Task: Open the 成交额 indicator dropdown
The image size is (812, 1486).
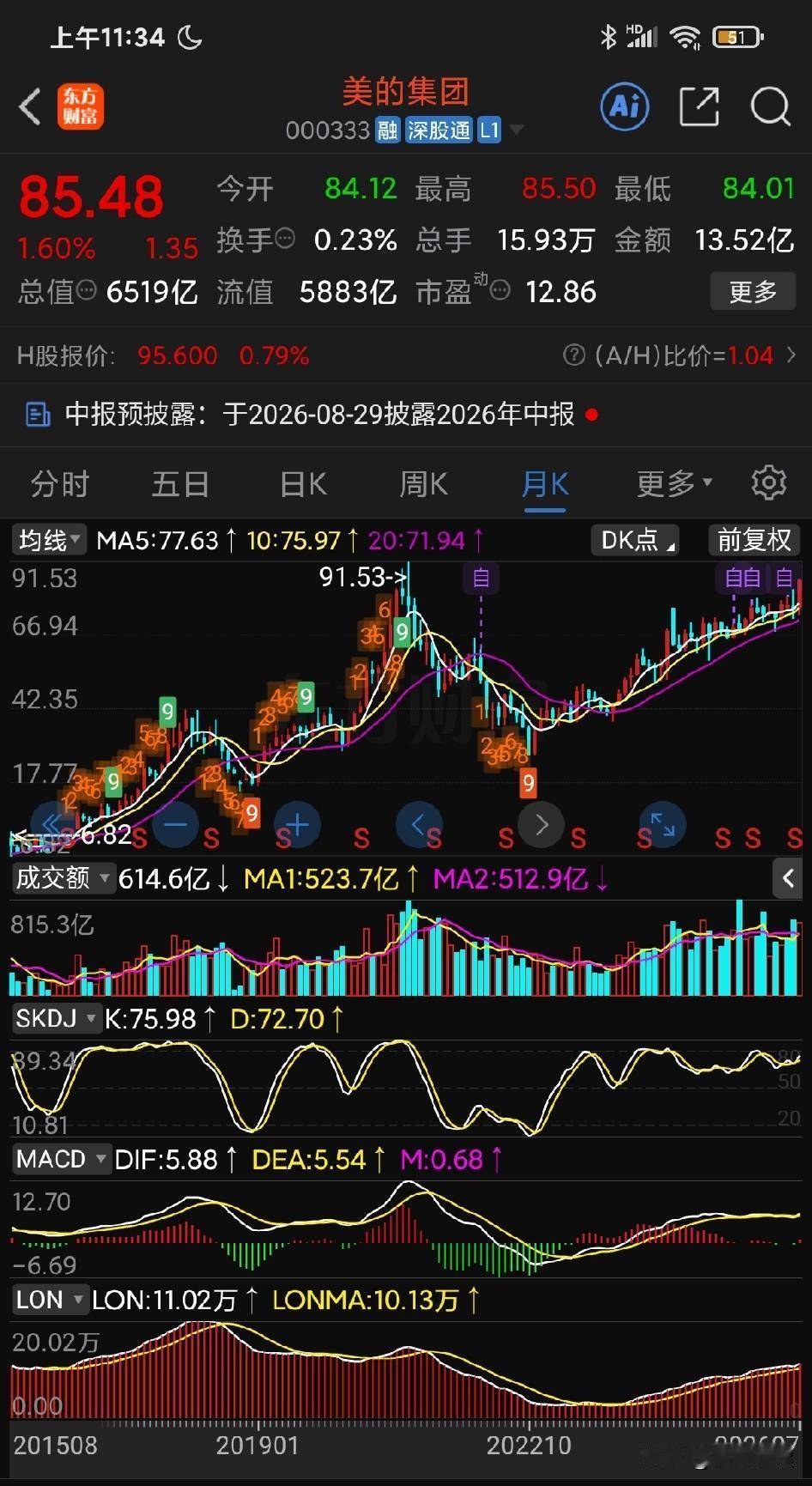Action: click(x=63, y=878)
